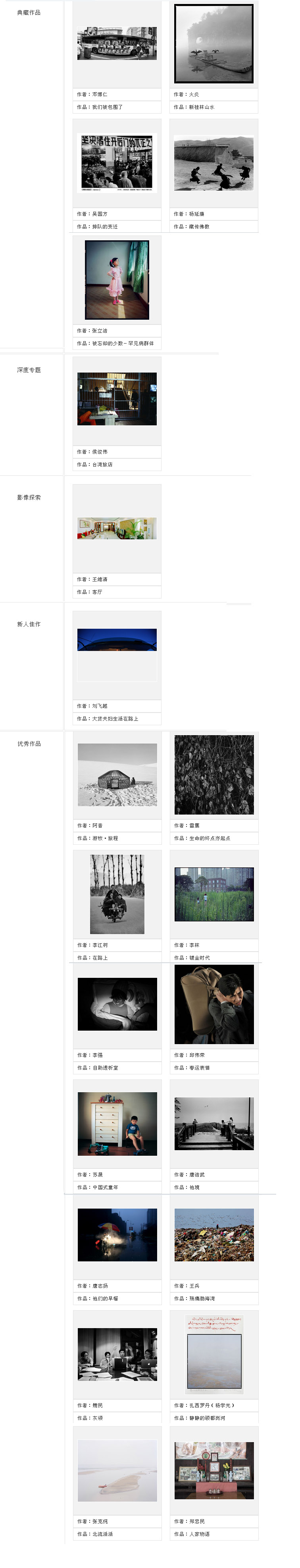Open 王兵's garbage-shore photo 殇痛渤海湾

click(213, 1235)
